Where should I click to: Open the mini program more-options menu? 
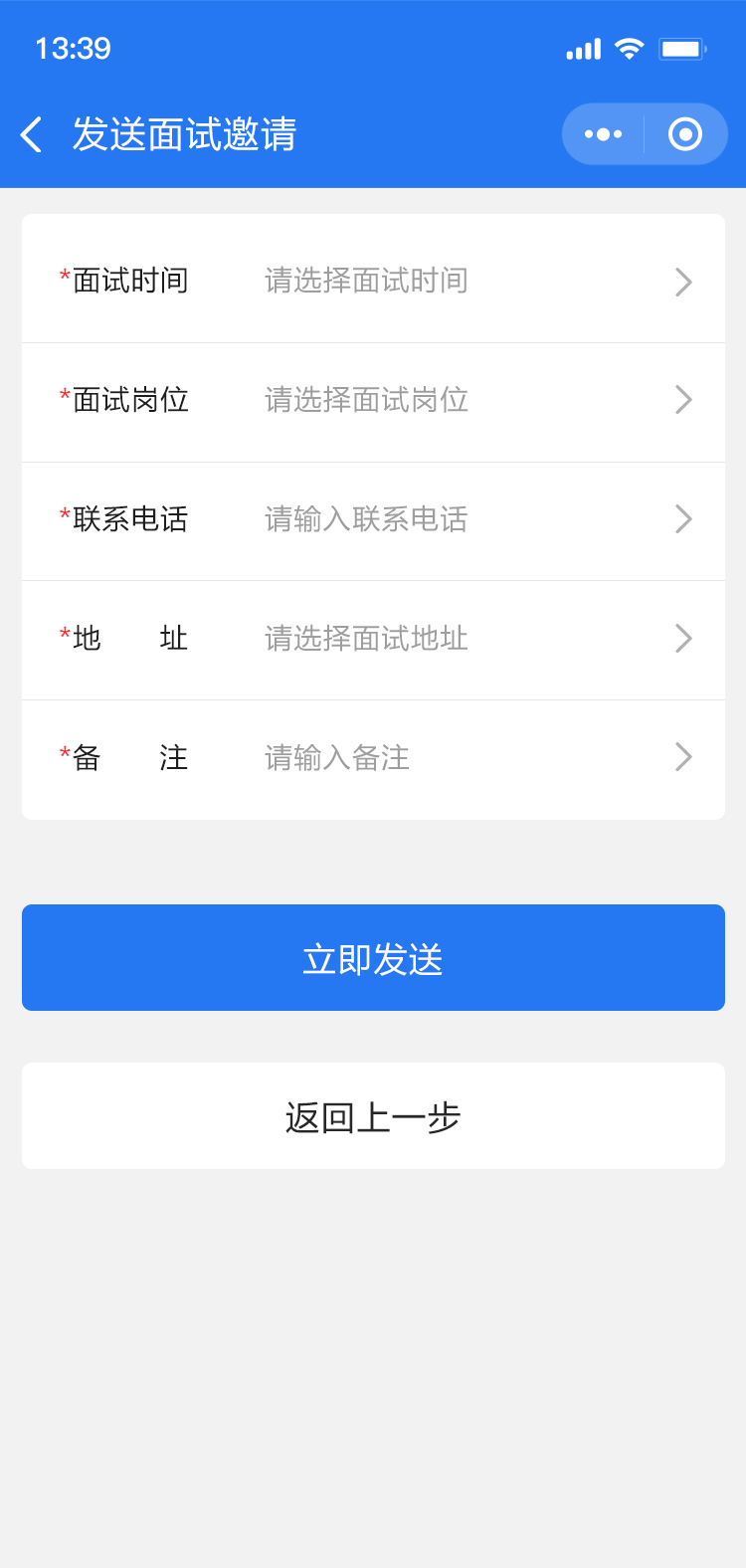coord(604,134)
